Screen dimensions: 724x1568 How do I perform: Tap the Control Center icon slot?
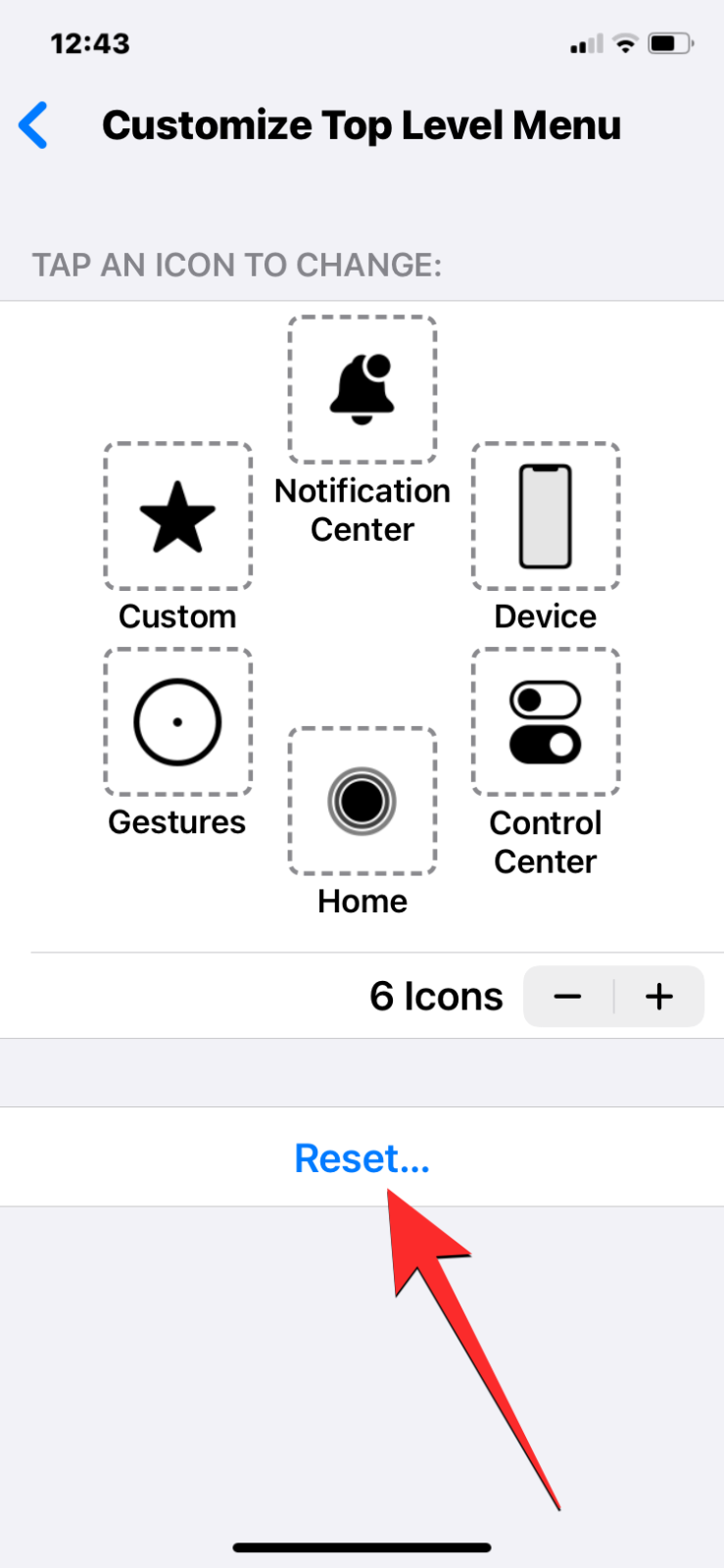[x=546, y=722]
